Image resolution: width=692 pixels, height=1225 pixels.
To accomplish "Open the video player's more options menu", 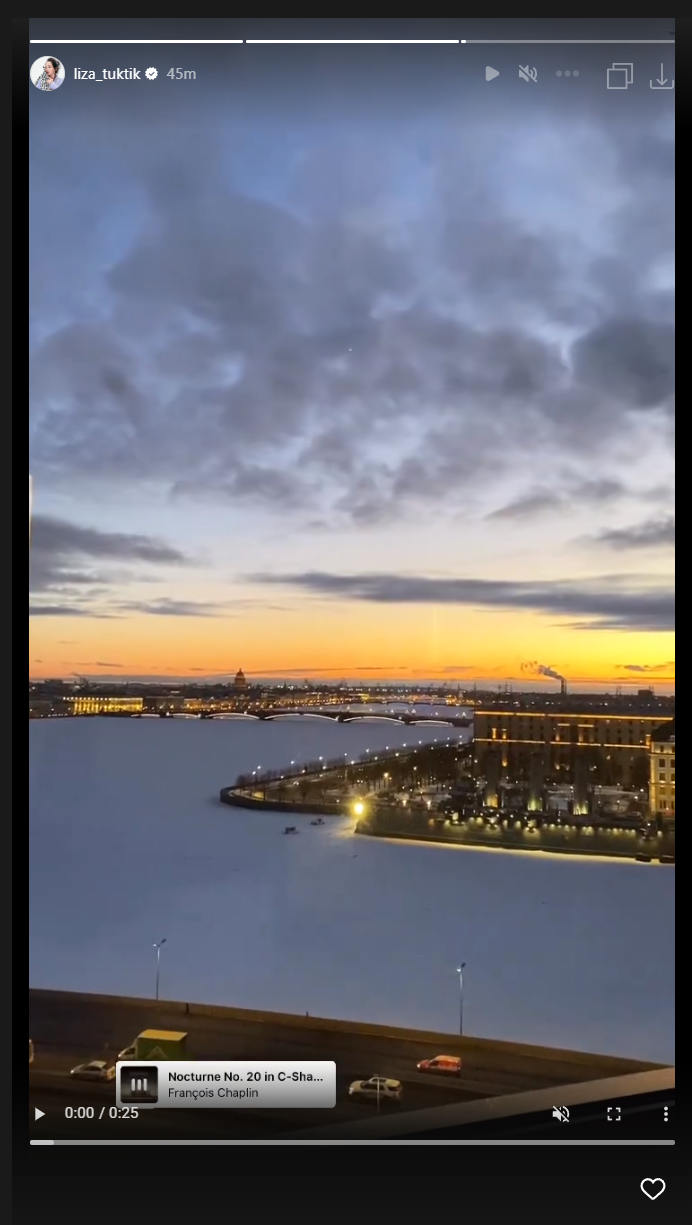I will point(666,1113).
